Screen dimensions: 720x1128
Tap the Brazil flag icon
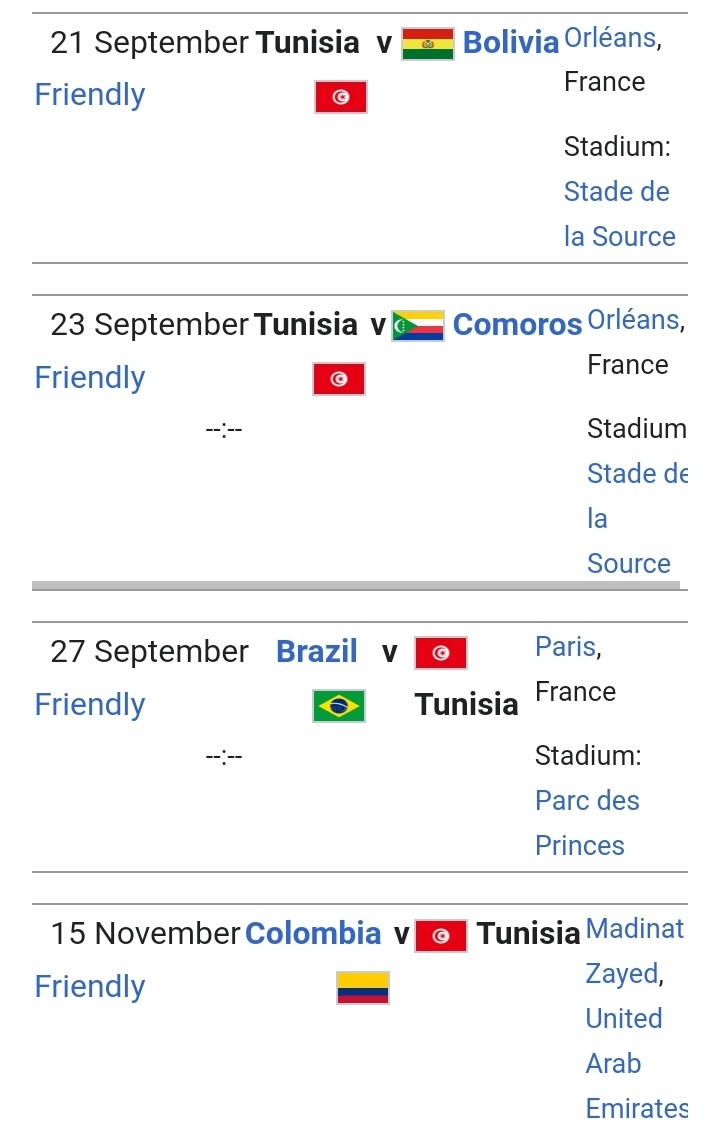(x=339, y=706)
